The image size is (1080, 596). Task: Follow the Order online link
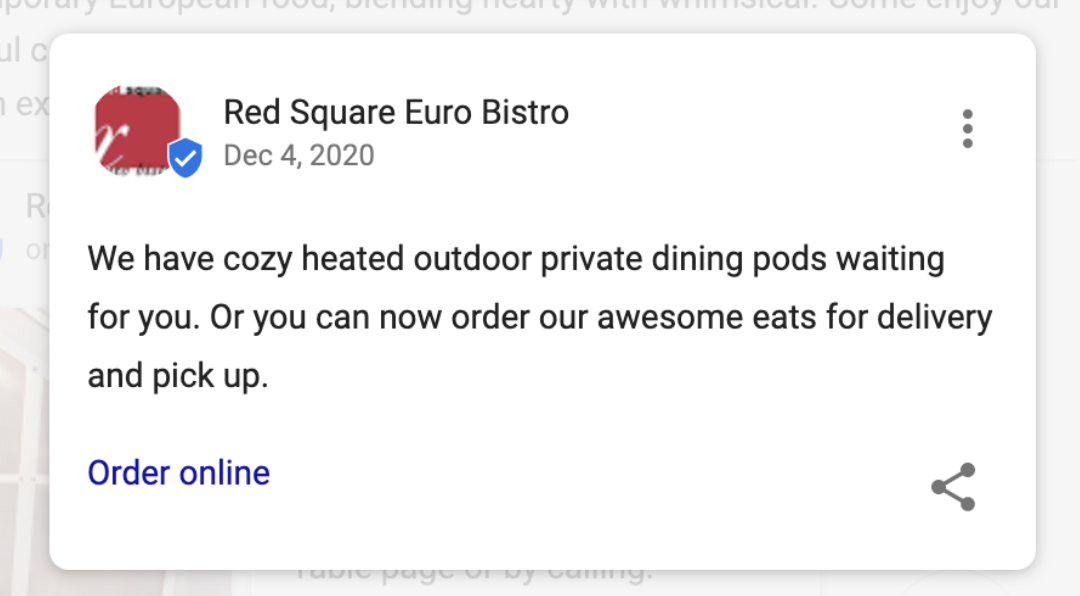pos(179,472)
